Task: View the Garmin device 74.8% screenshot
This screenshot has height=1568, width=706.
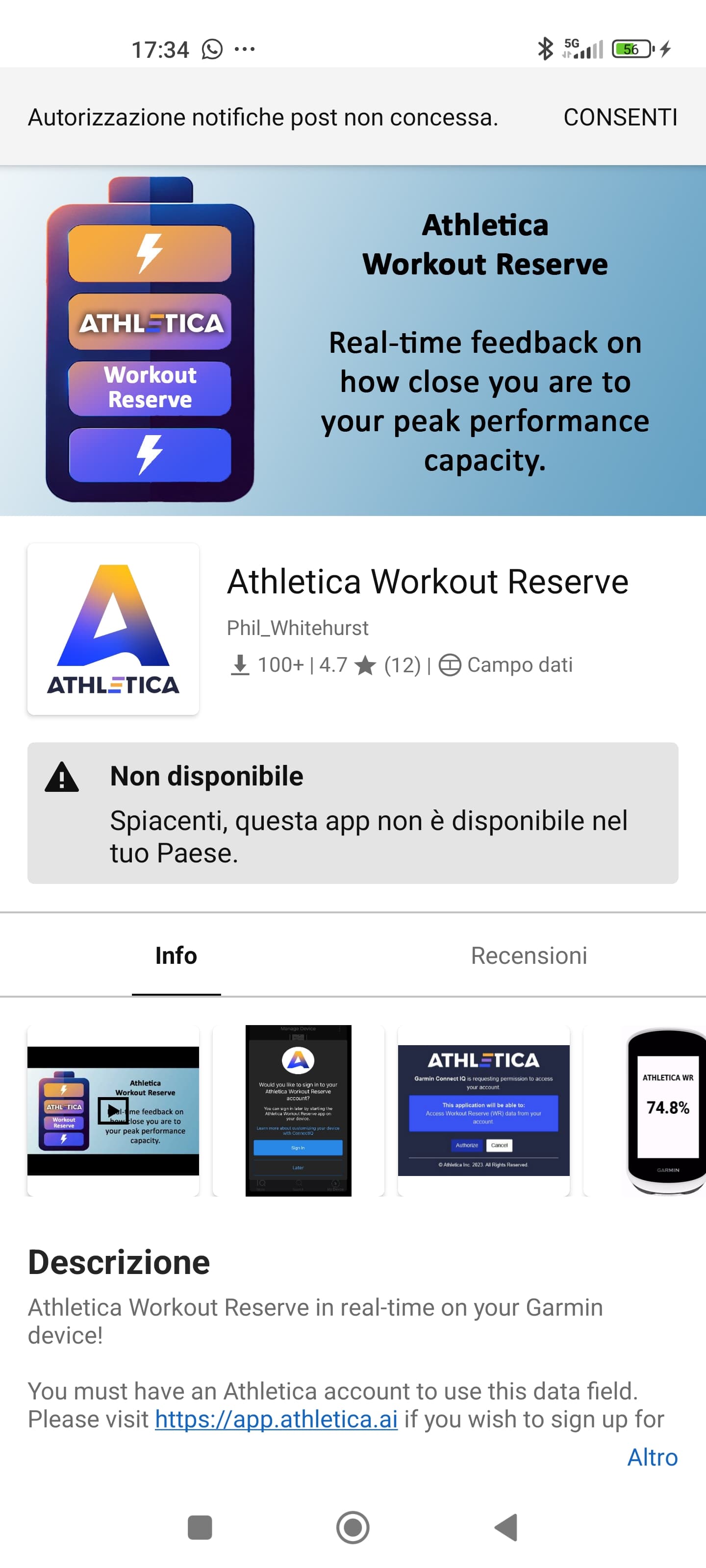Action: pos(647,1111)
